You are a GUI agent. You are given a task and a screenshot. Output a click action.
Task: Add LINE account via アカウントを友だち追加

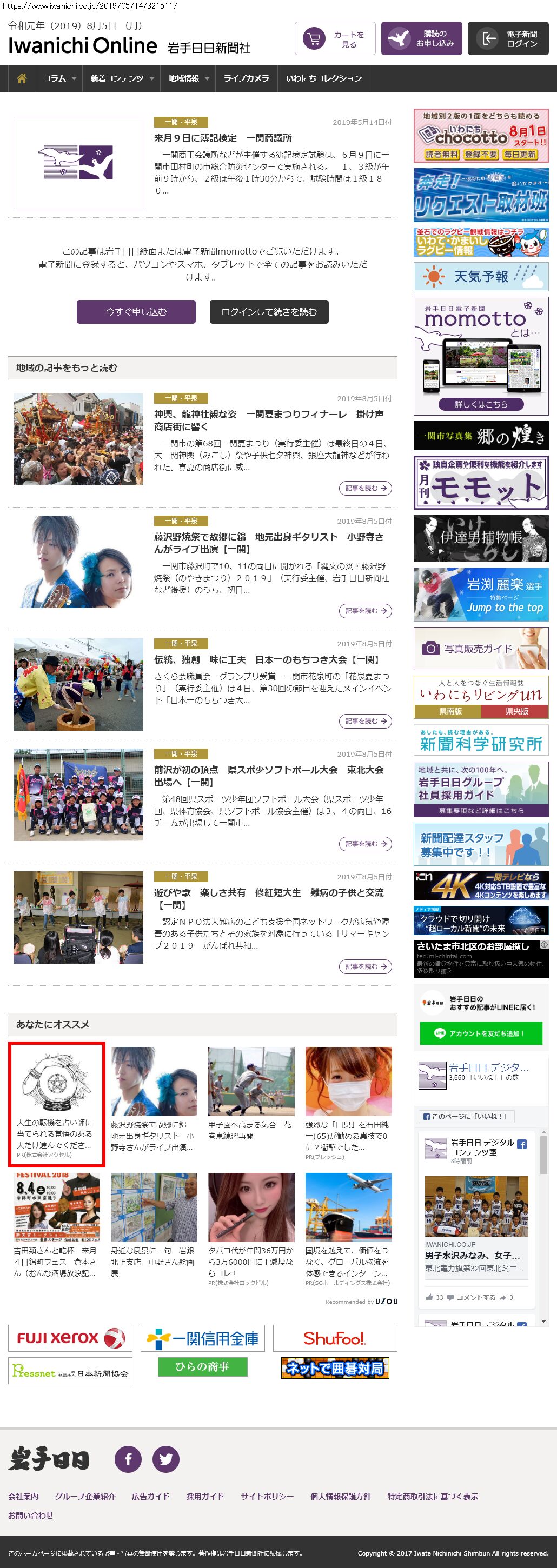tap(480, 1033)
